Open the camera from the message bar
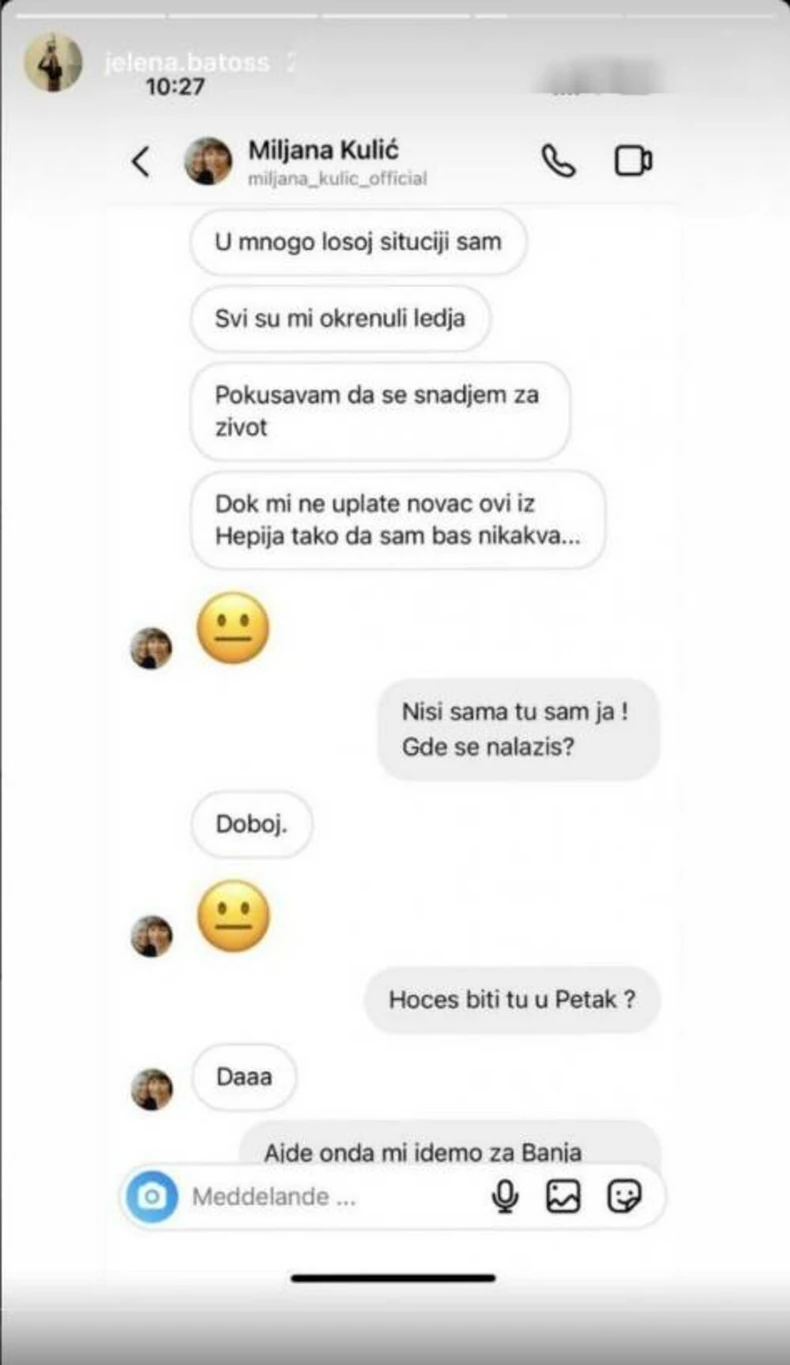 (x=148, y=1196)
